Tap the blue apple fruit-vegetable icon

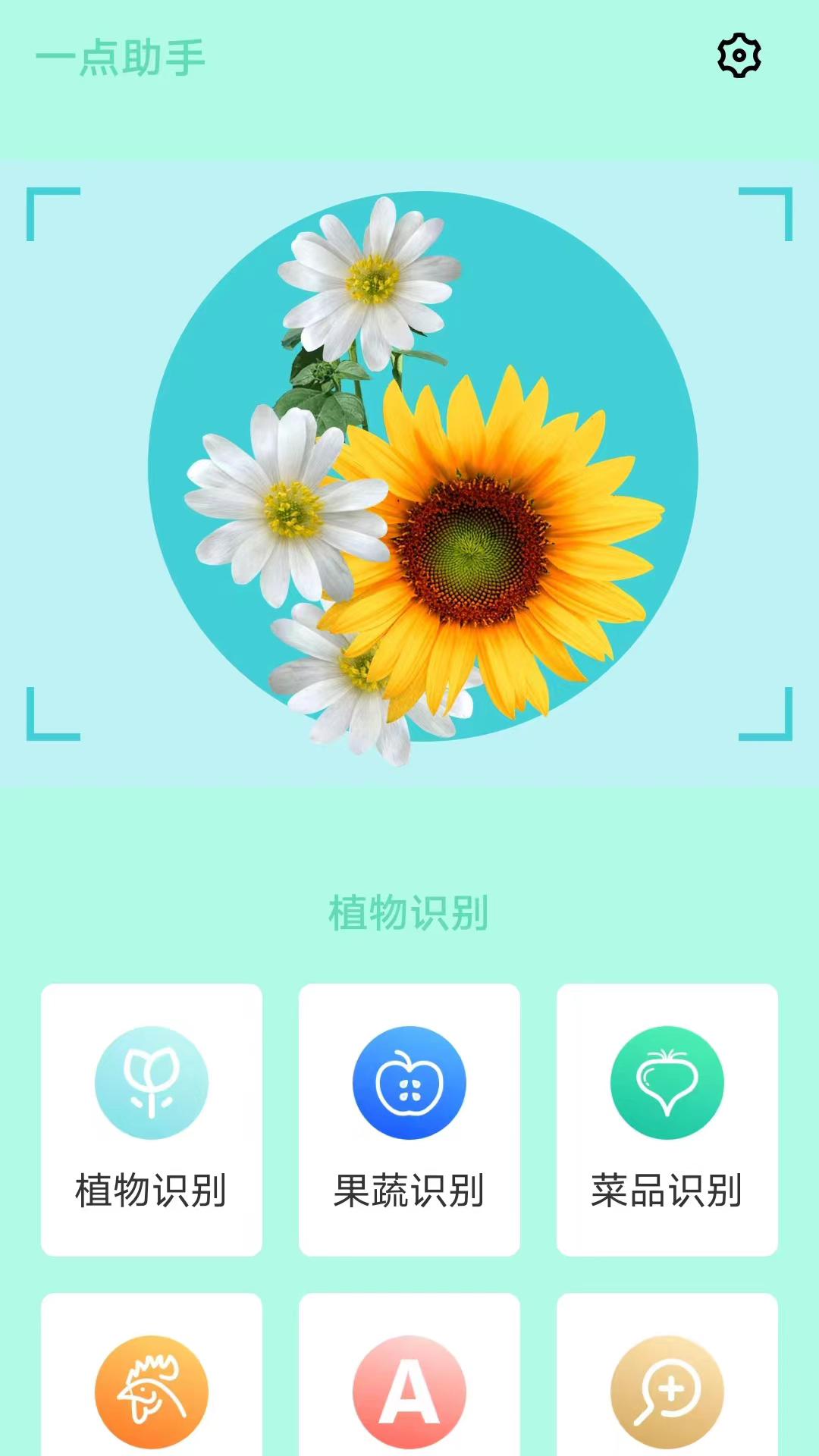[409, 1083]
